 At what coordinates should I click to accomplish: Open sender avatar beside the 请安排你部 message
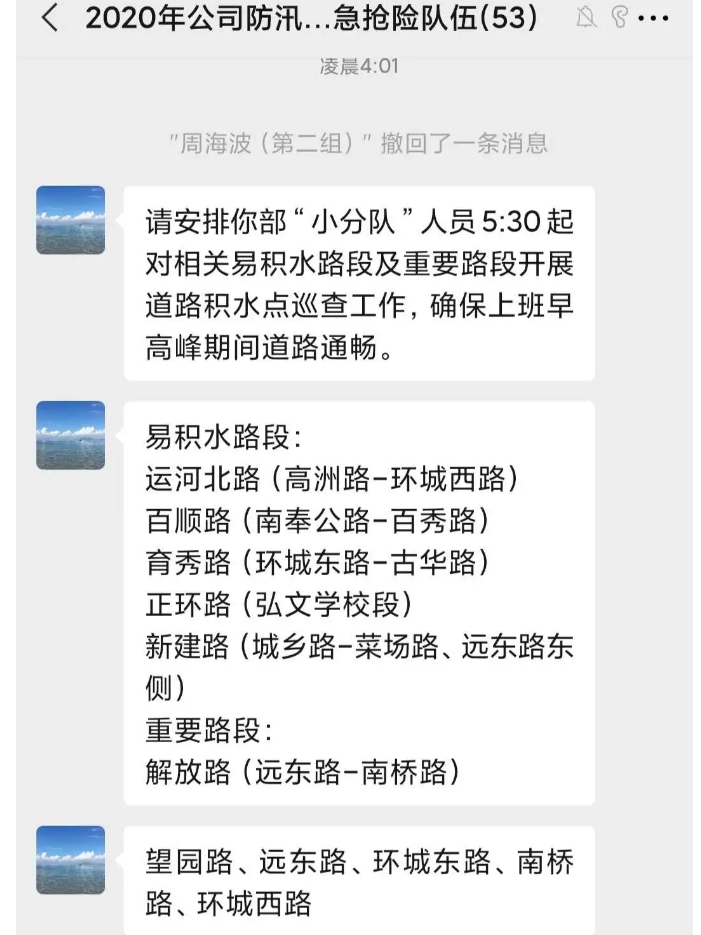click(x=70, y=220)
